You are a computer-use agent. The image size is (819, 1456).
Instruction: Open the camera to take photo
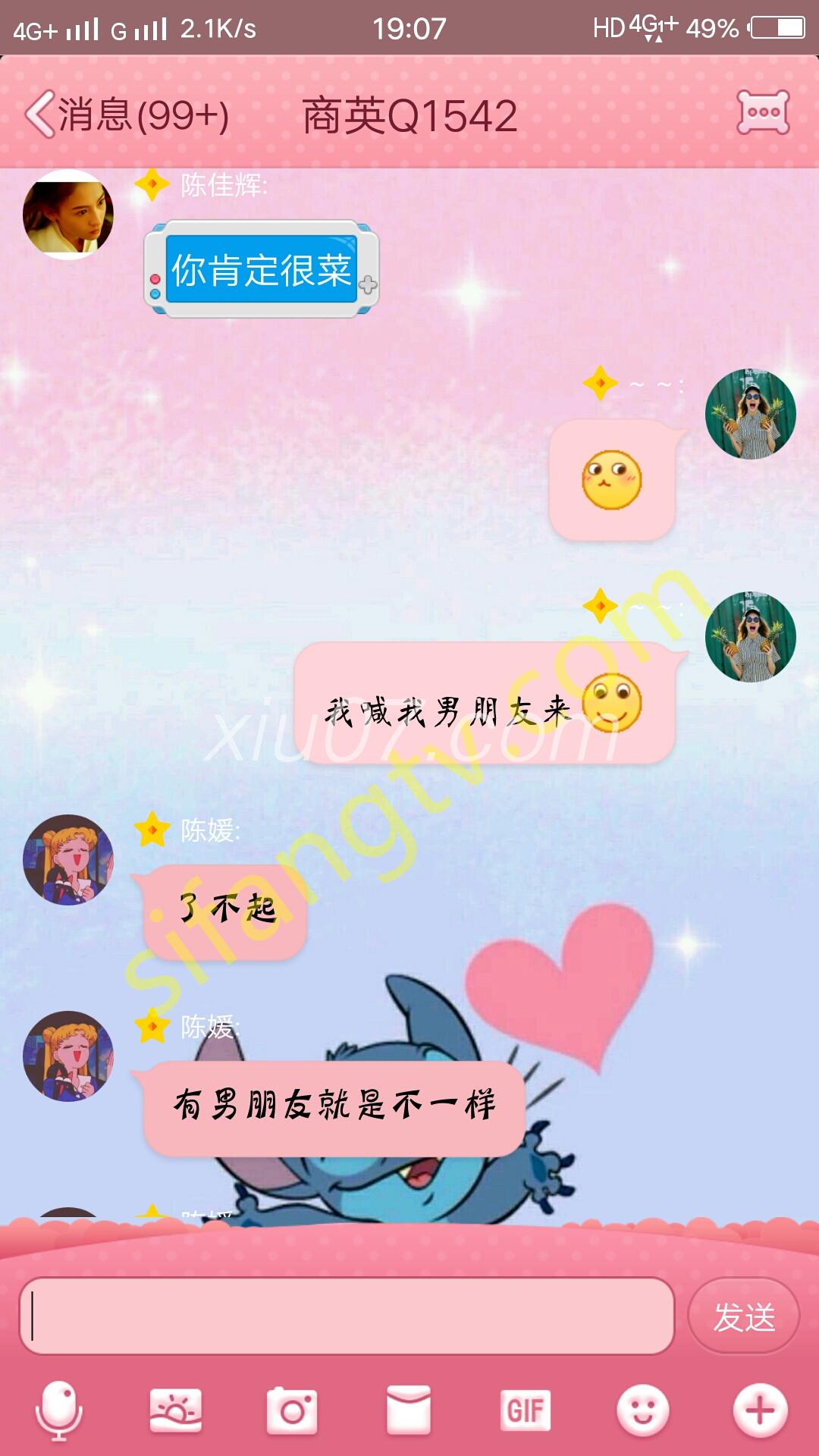[293, 1410]
